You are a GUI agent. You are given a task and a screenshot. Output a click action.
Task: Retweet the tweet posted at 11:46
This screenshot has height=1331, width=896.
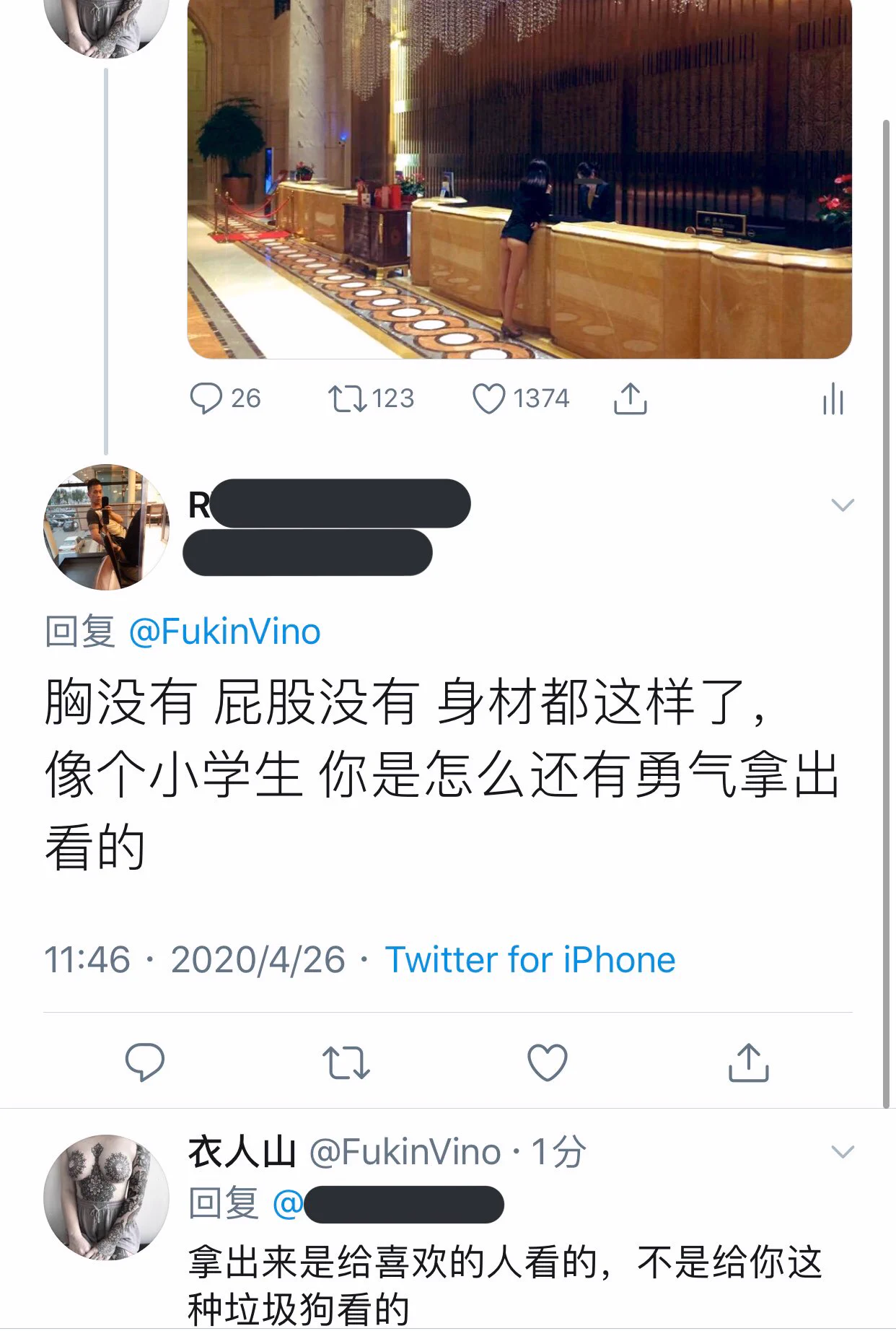346,1062
